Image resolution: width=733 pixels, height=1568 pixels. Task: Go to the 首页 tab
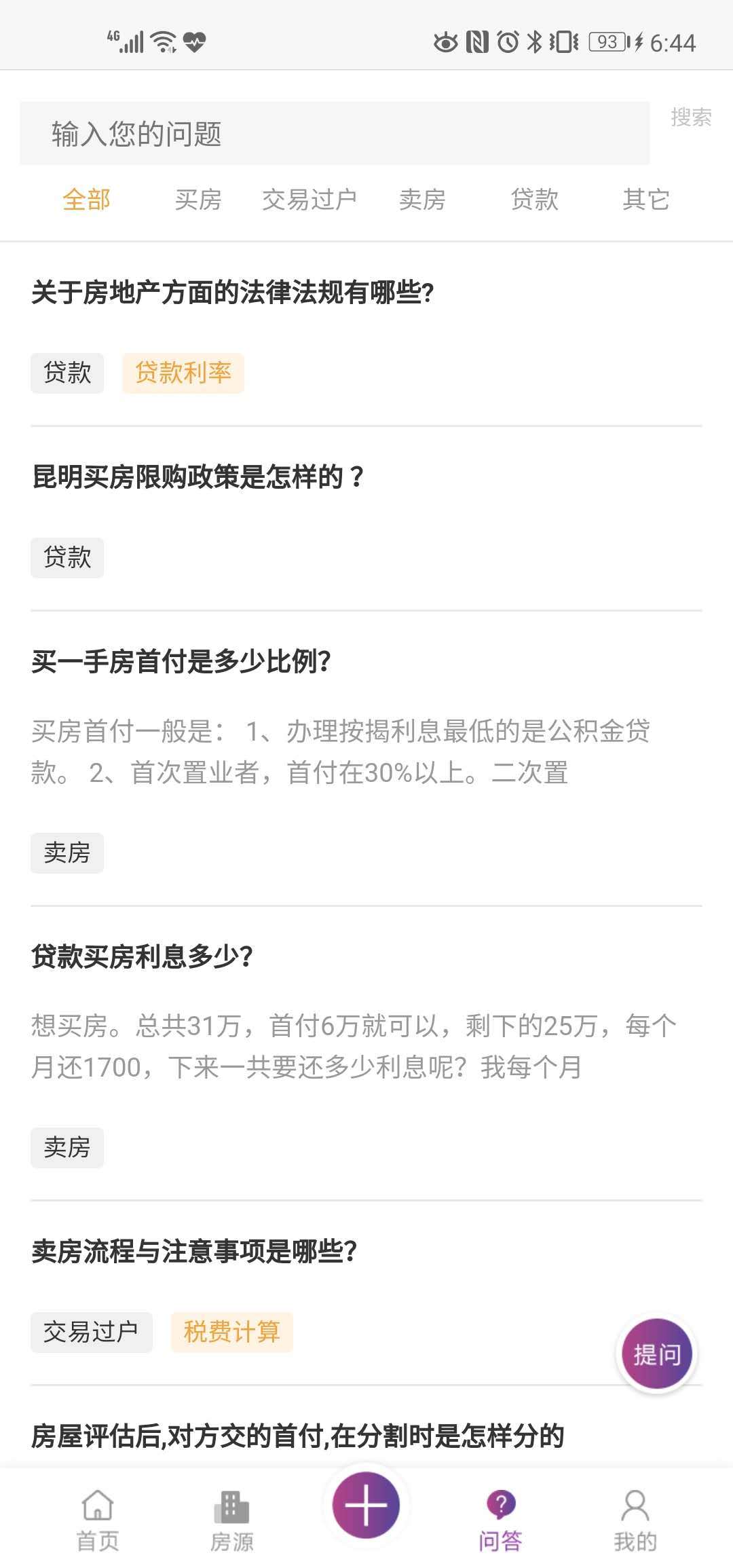pyautogui.click(x=98, y=1522)
